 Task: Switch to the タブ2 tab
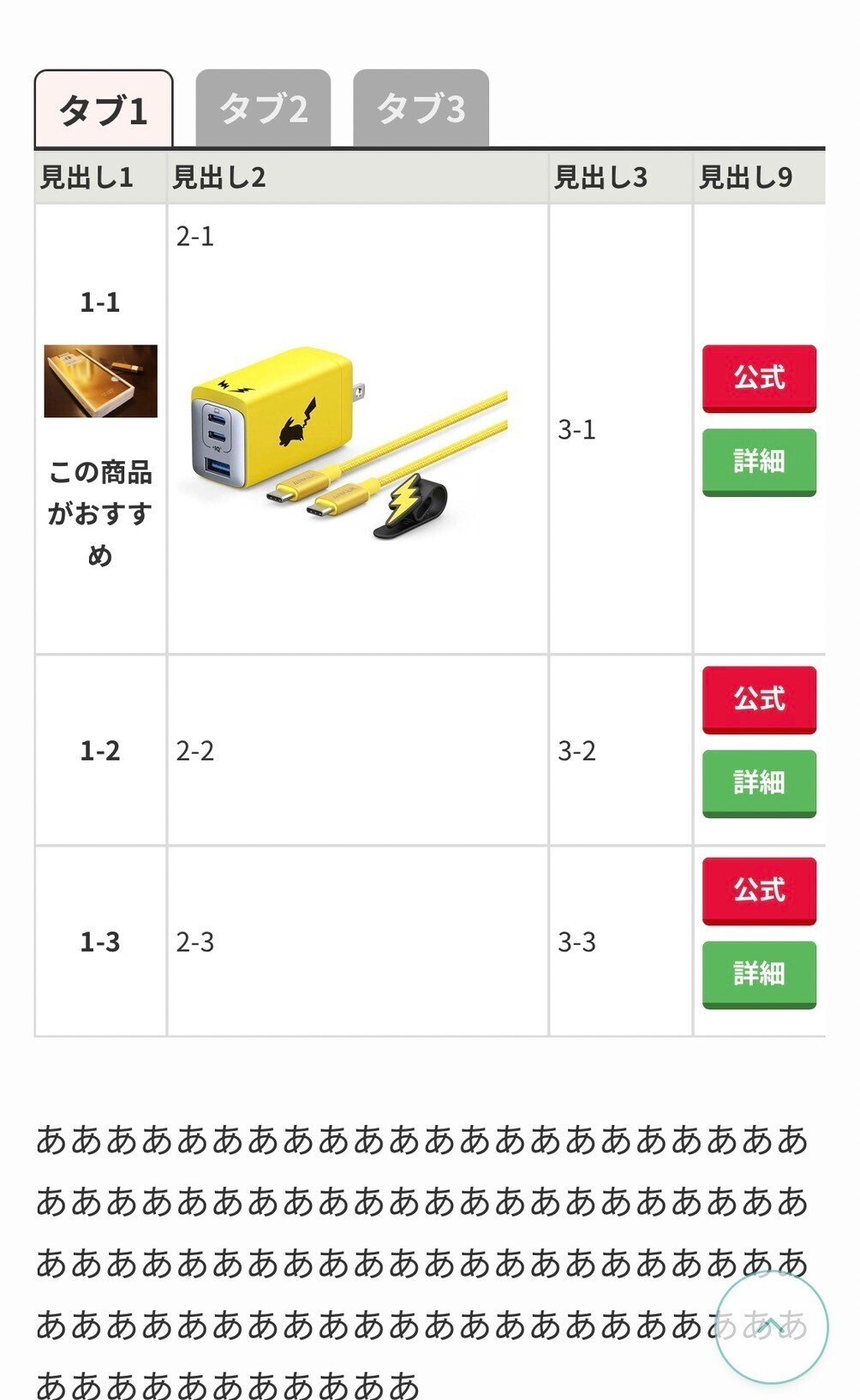coord(263,109)
